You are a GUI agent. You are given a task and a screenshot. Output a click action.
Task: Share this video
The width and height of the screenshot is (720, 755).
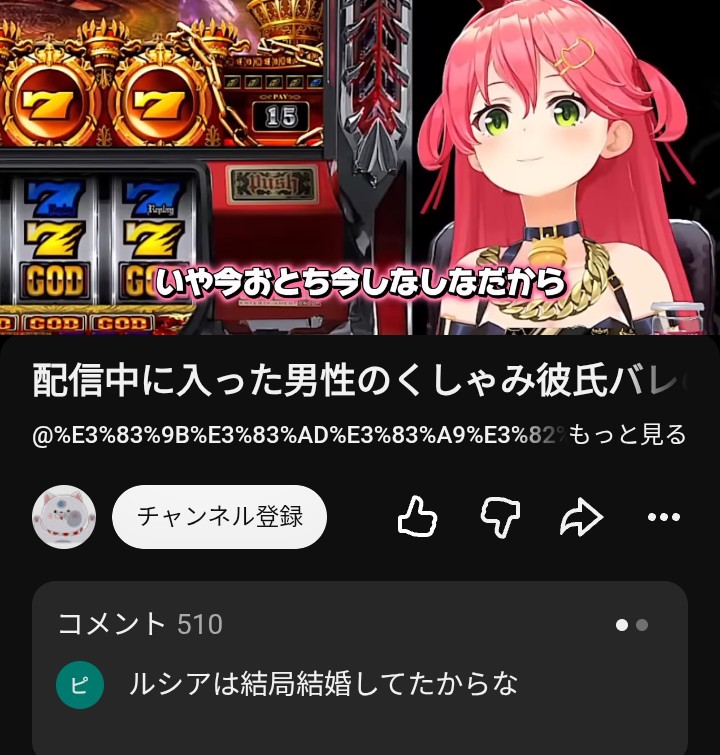(x=582, y=517)
